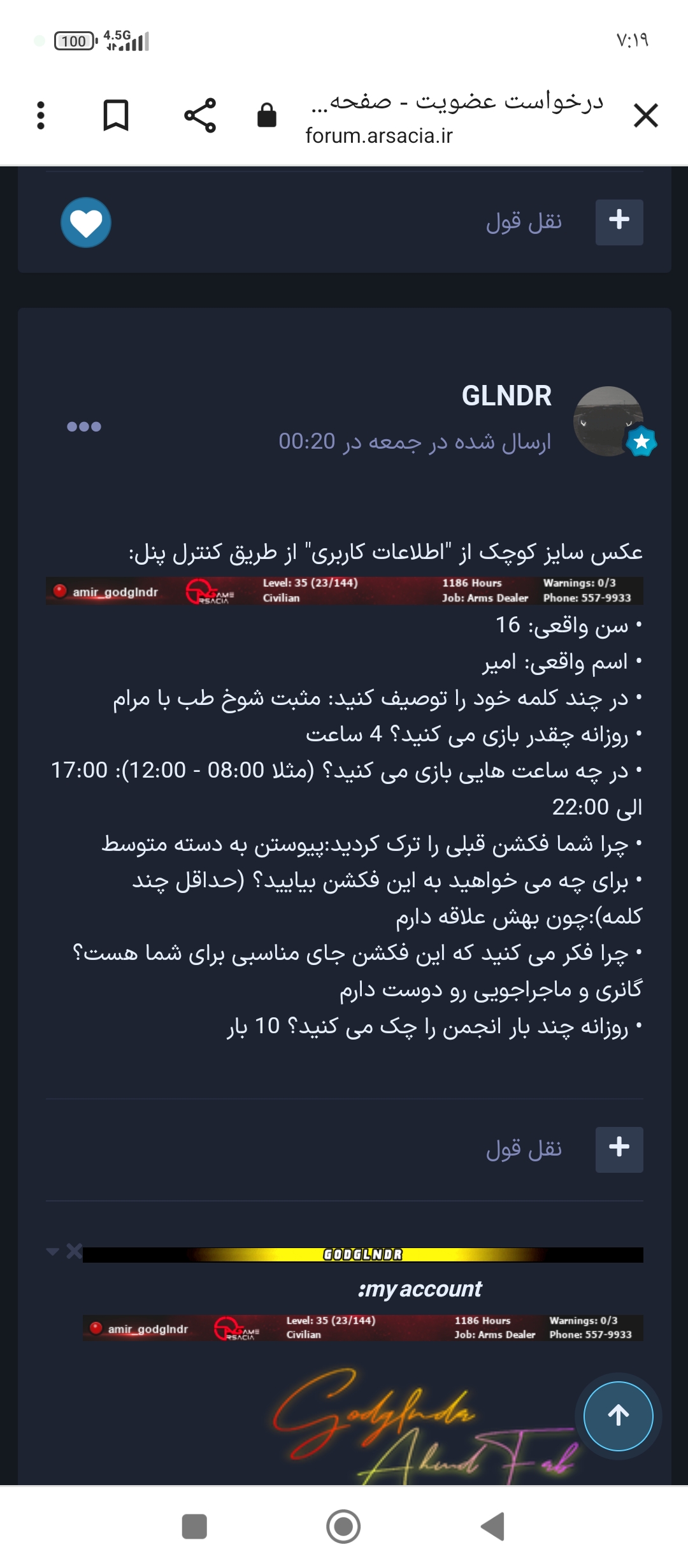The image size is (688, 1568).
Task: Open GLNDR's post options three-dot menu
Action: 84,426
